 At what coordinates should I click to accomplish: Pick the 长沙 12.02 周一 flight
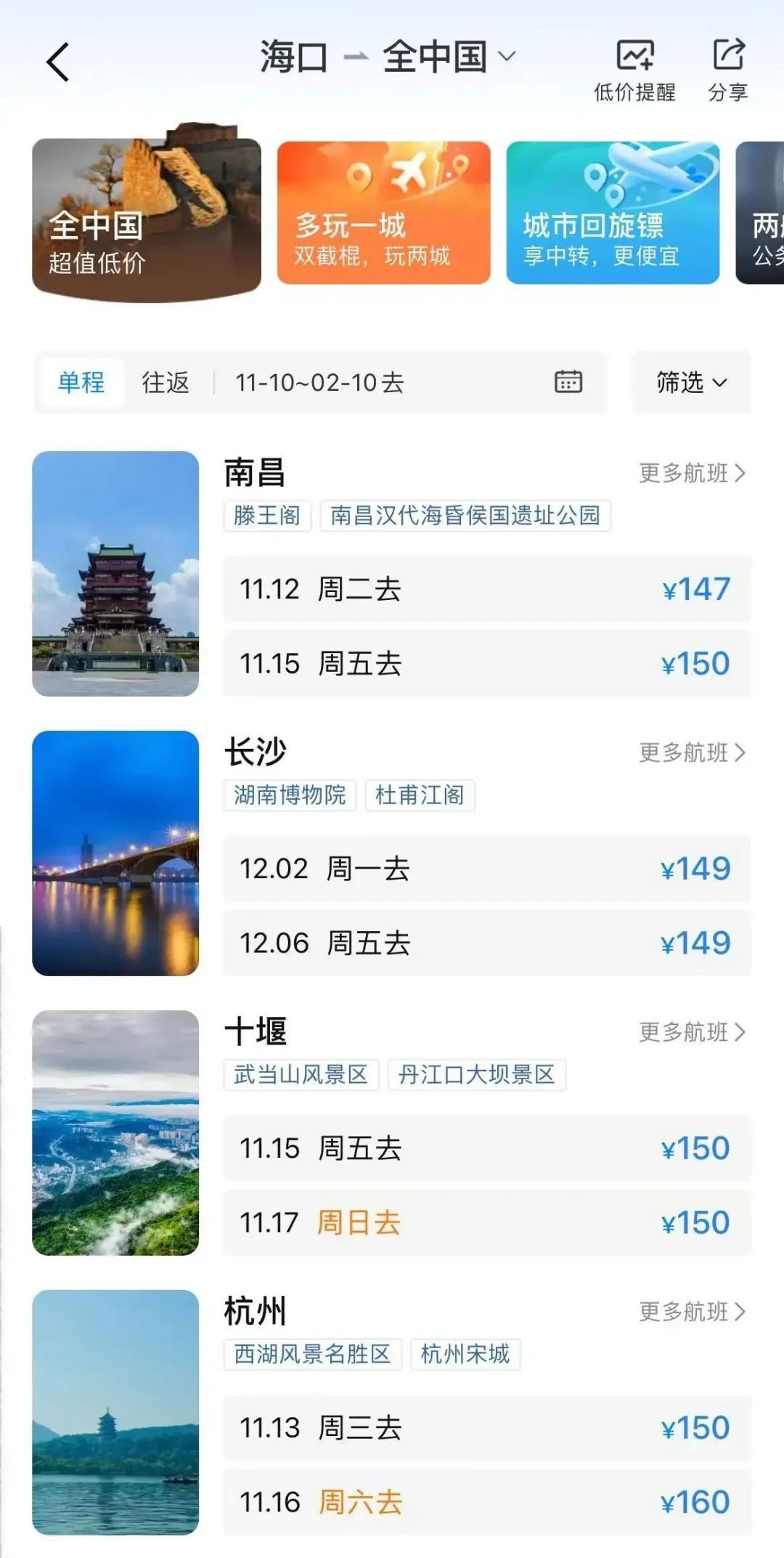[486, 869]
